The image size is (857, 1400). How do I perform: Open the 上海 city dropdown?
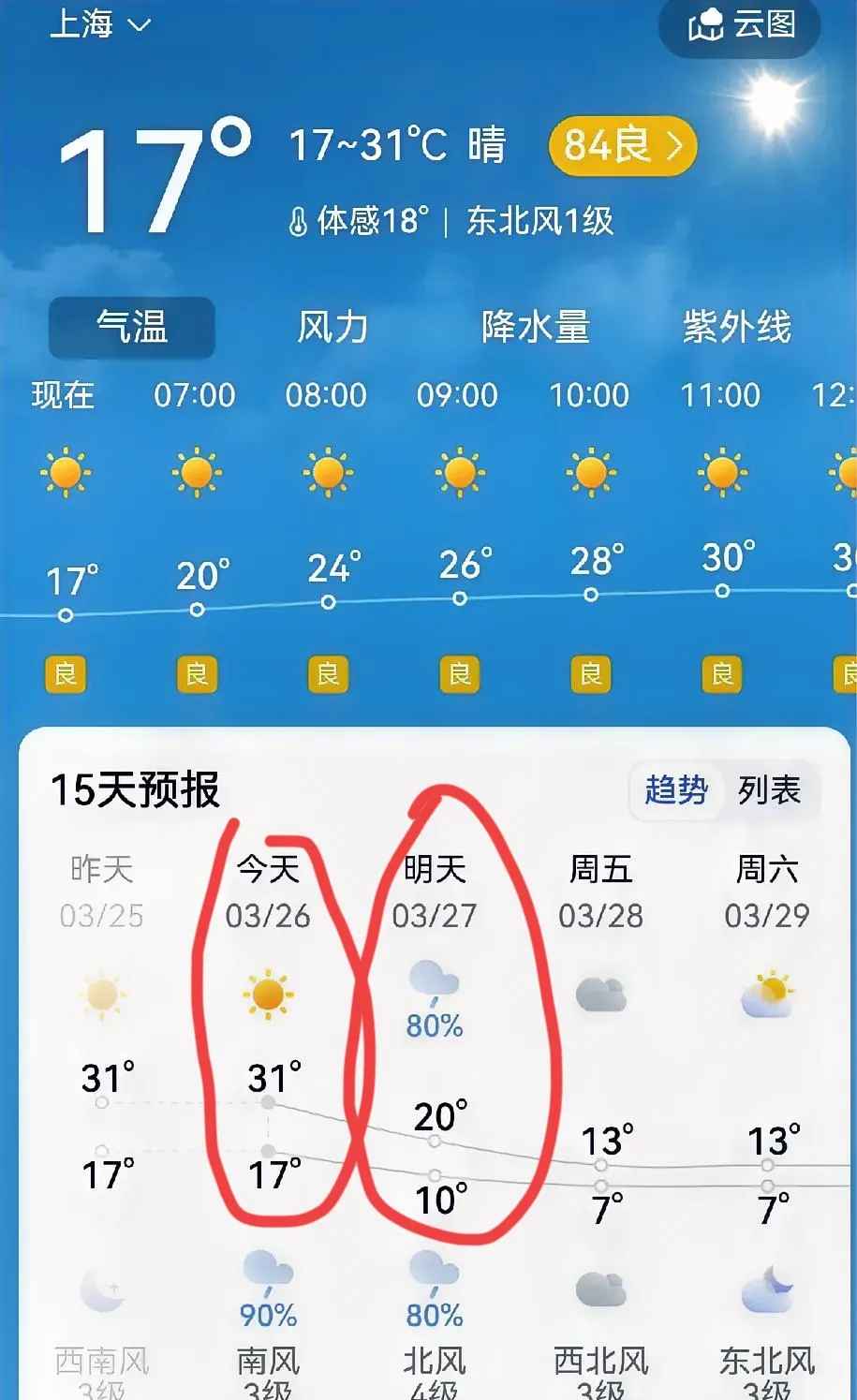98,23
